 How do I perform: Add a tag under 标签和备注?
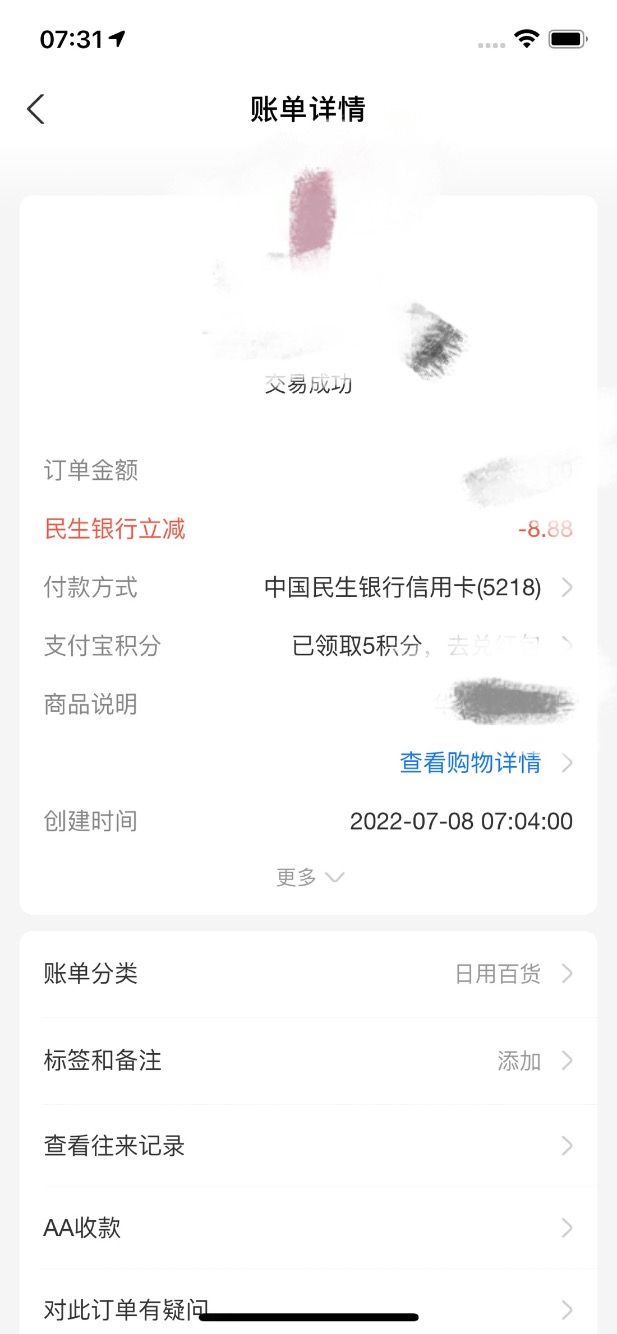point(308,1061)
